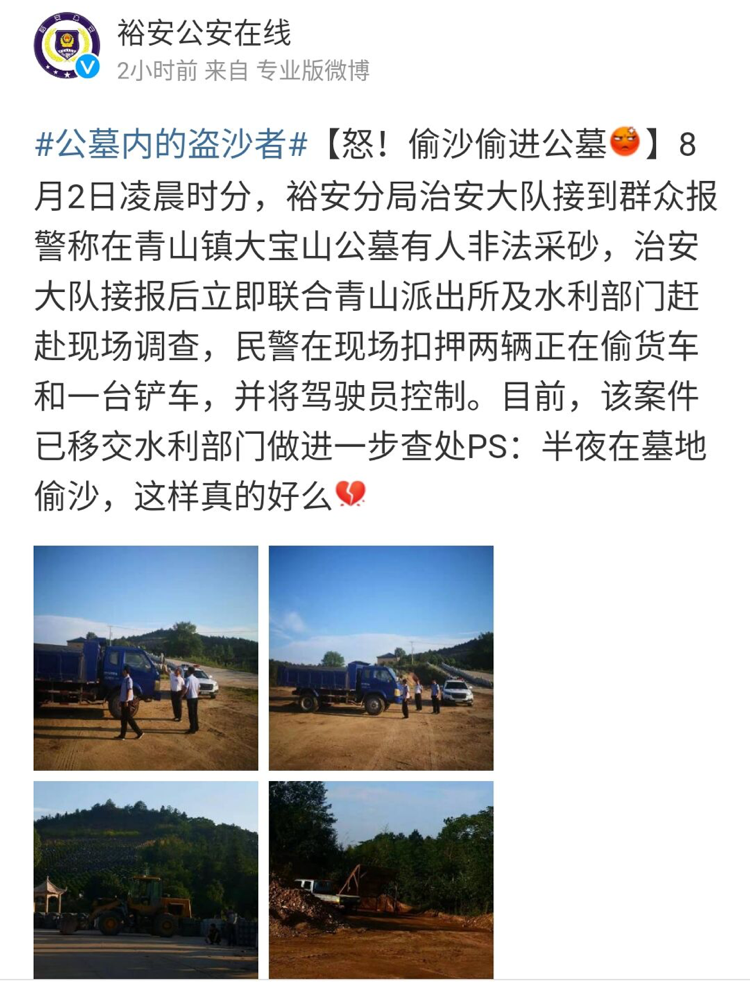The height and width of the screenshot is (982, 750).
Task: View the photo of the truck and officers
Action: coord(145,657)
